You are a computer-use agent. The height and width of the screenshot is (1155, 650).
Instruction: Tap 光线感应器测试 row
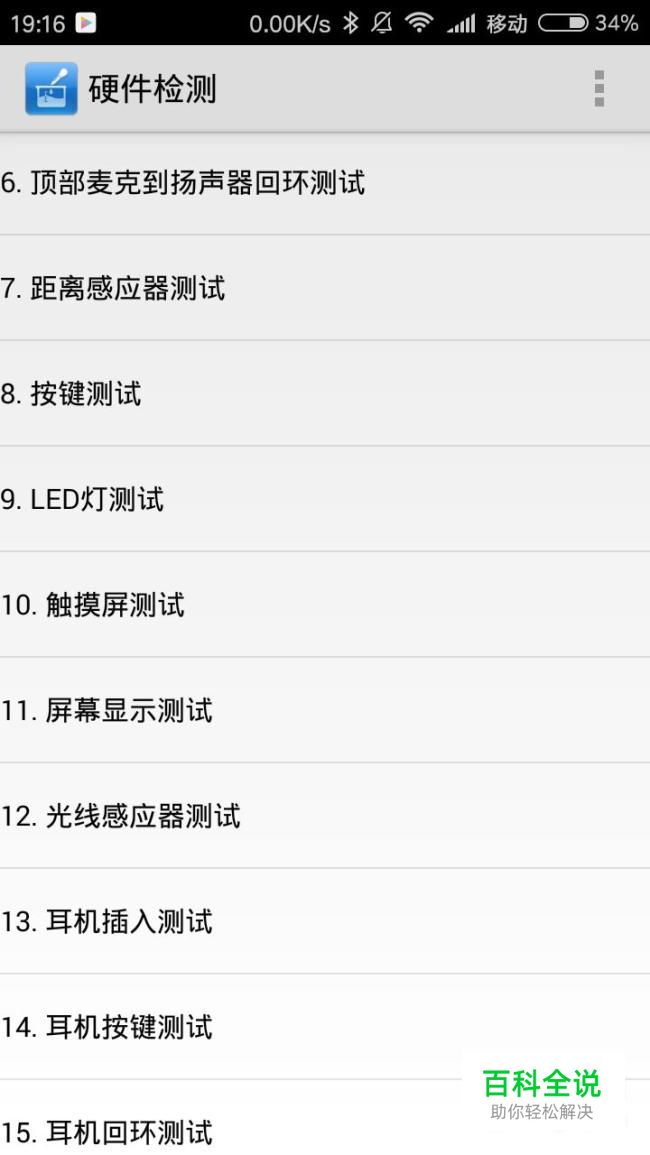tap(121, 816)
